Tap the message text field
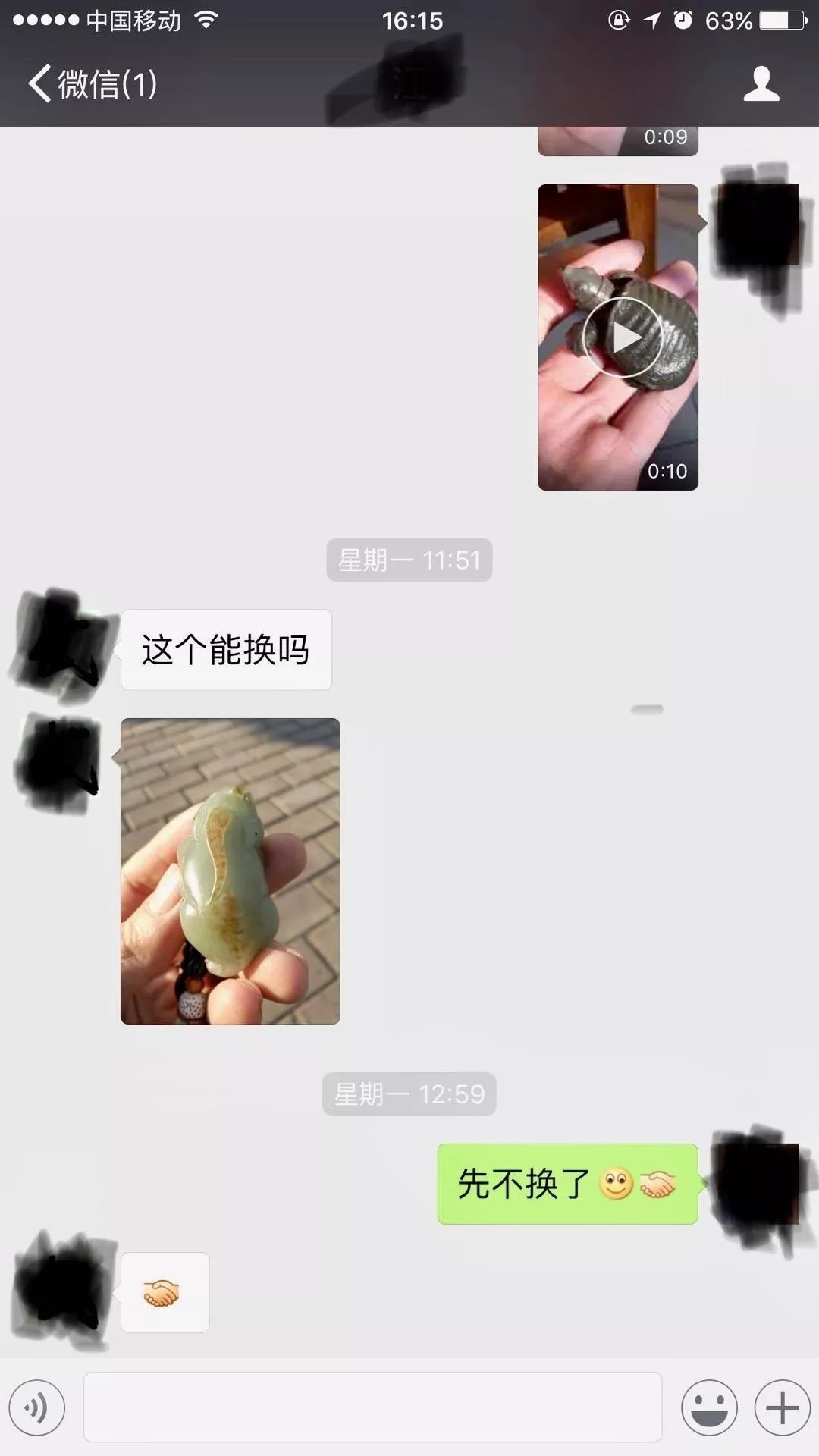This screenshot has width=819, height=1456. tap(372, 1407)
